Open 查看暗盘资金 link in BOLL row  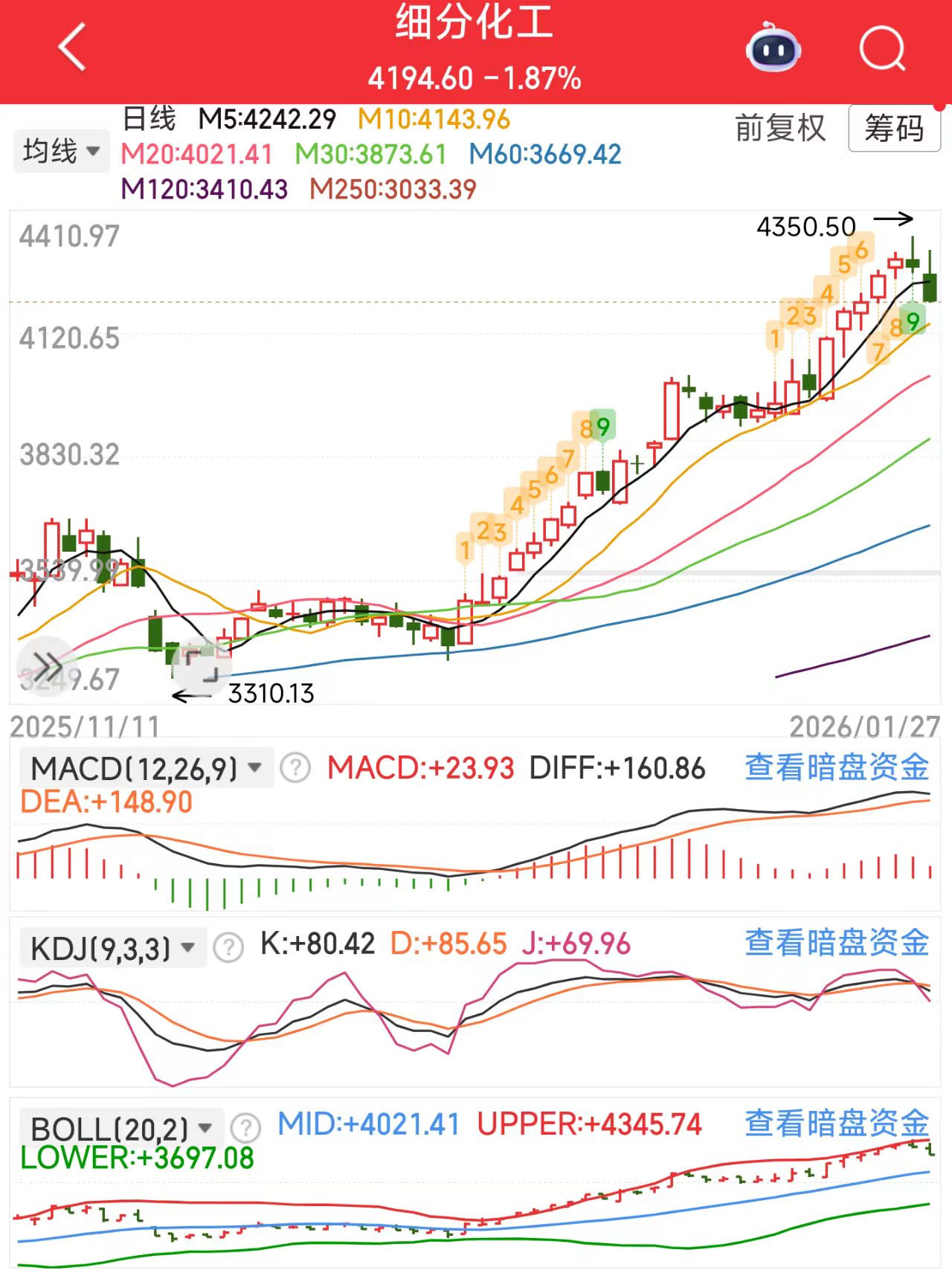[x=837, y=1123]
